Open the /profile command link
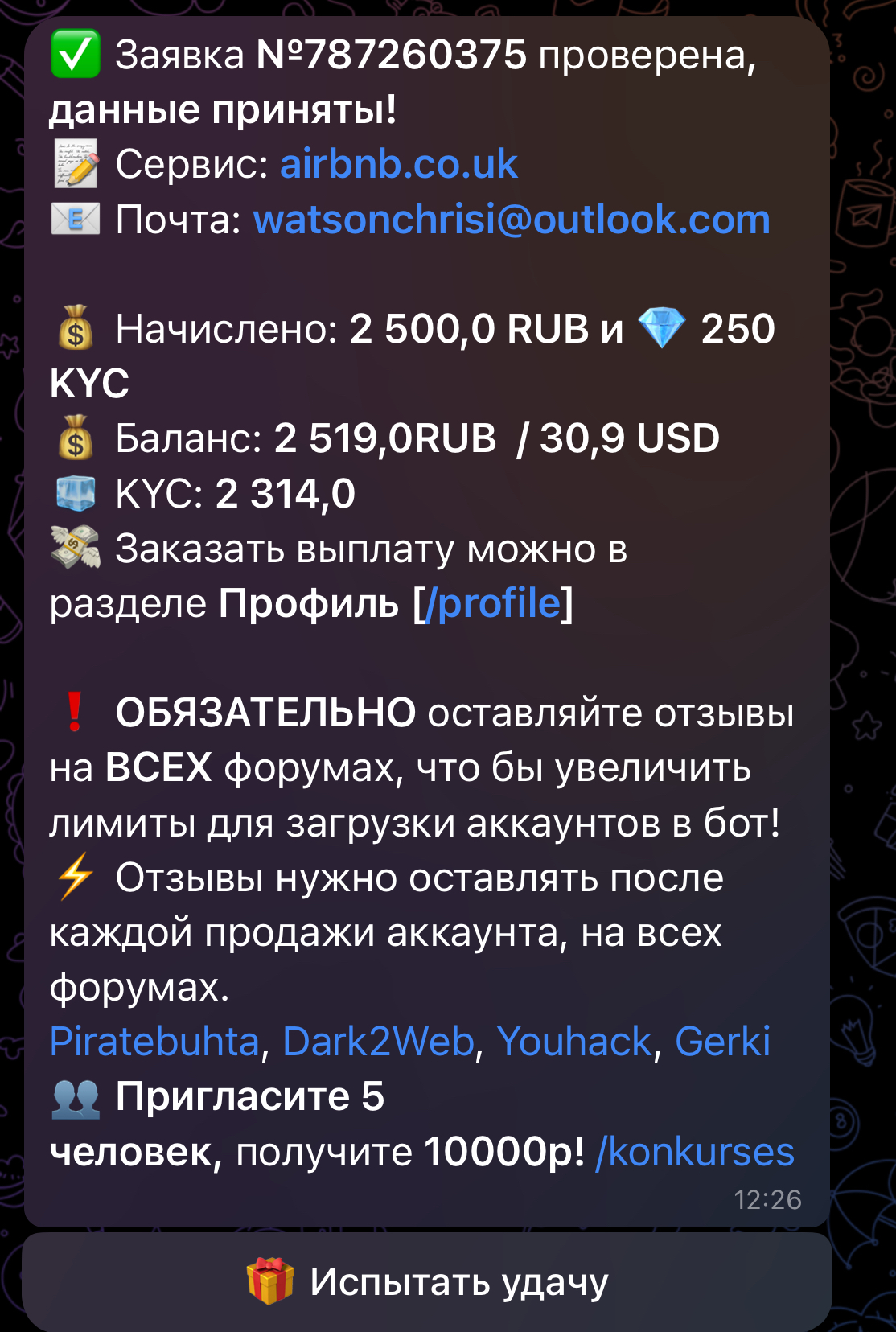The image size is (896, 1332). pos(492,603)
